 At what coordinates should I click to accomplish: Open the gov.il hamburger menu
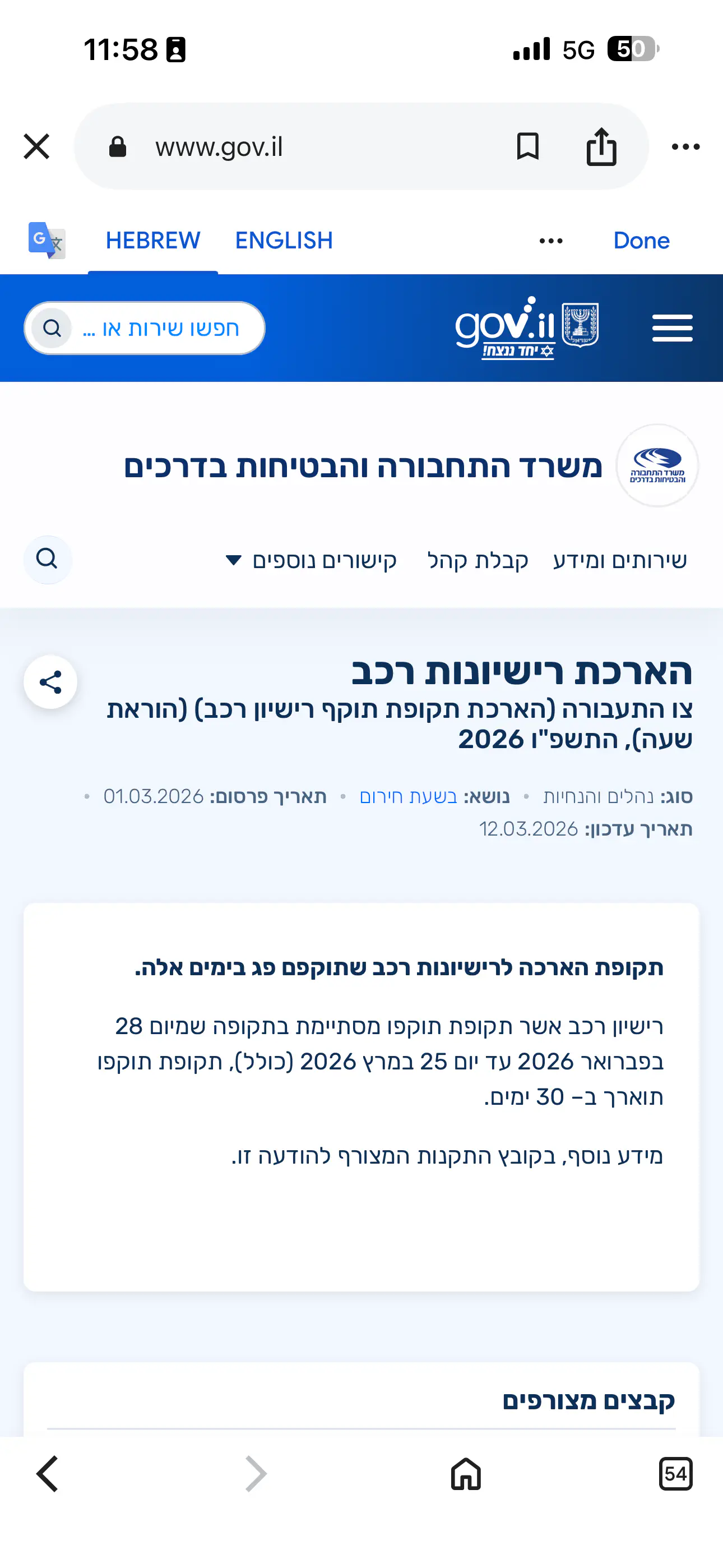click(672, 328)
